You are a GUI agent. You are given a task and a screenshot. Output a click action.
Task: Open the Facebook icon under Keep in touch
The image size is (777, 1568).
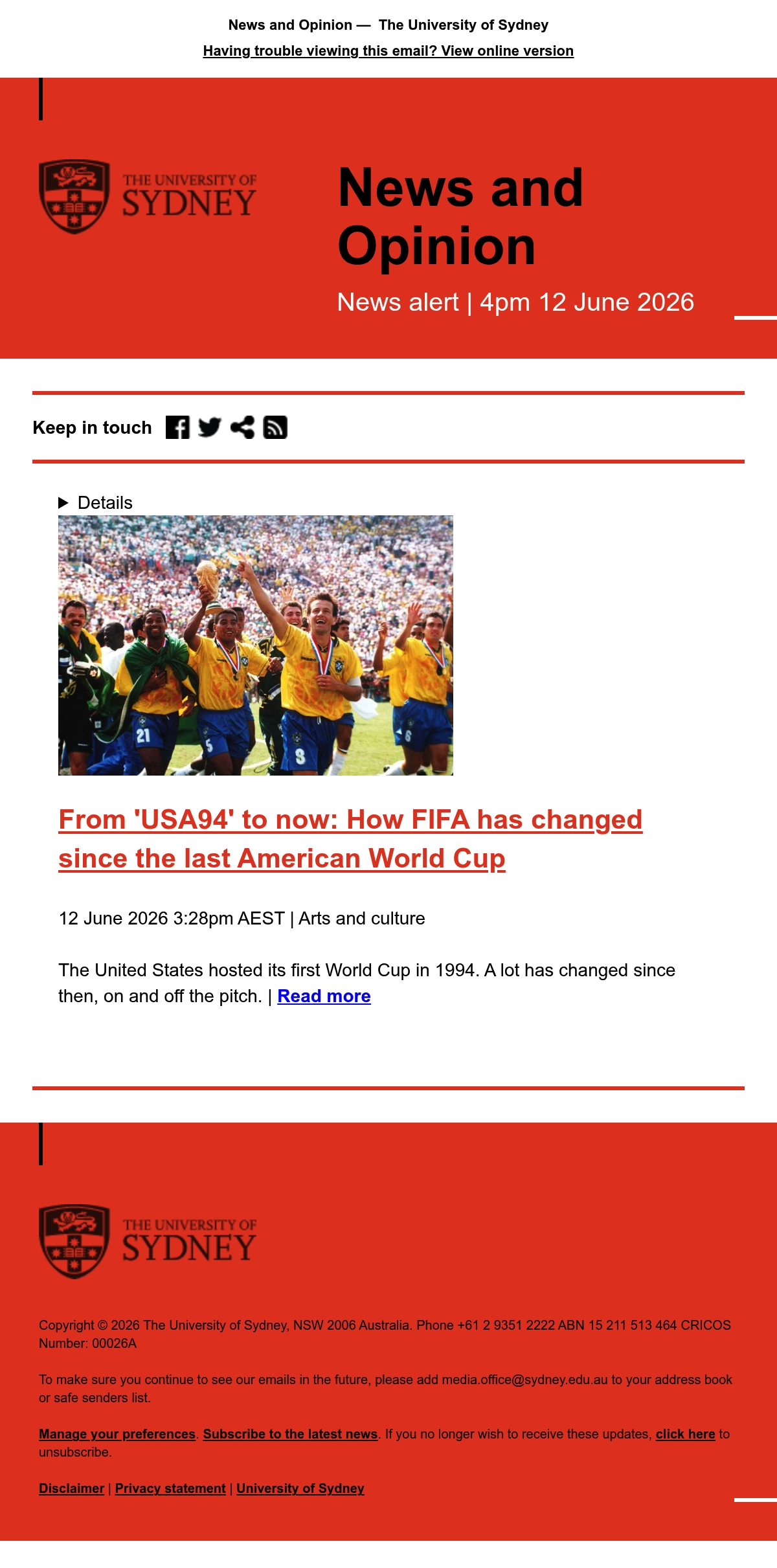click(177, 427)
